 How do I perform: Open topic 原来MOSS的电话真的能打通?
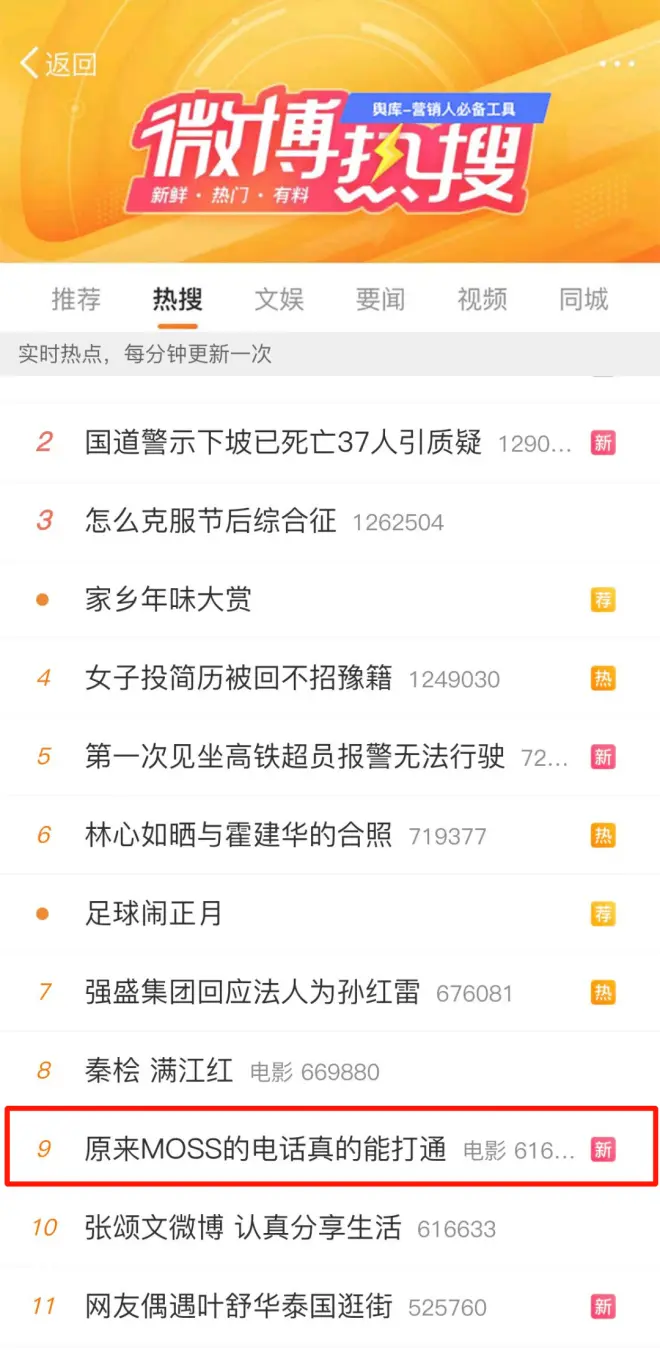[266, 1150]
